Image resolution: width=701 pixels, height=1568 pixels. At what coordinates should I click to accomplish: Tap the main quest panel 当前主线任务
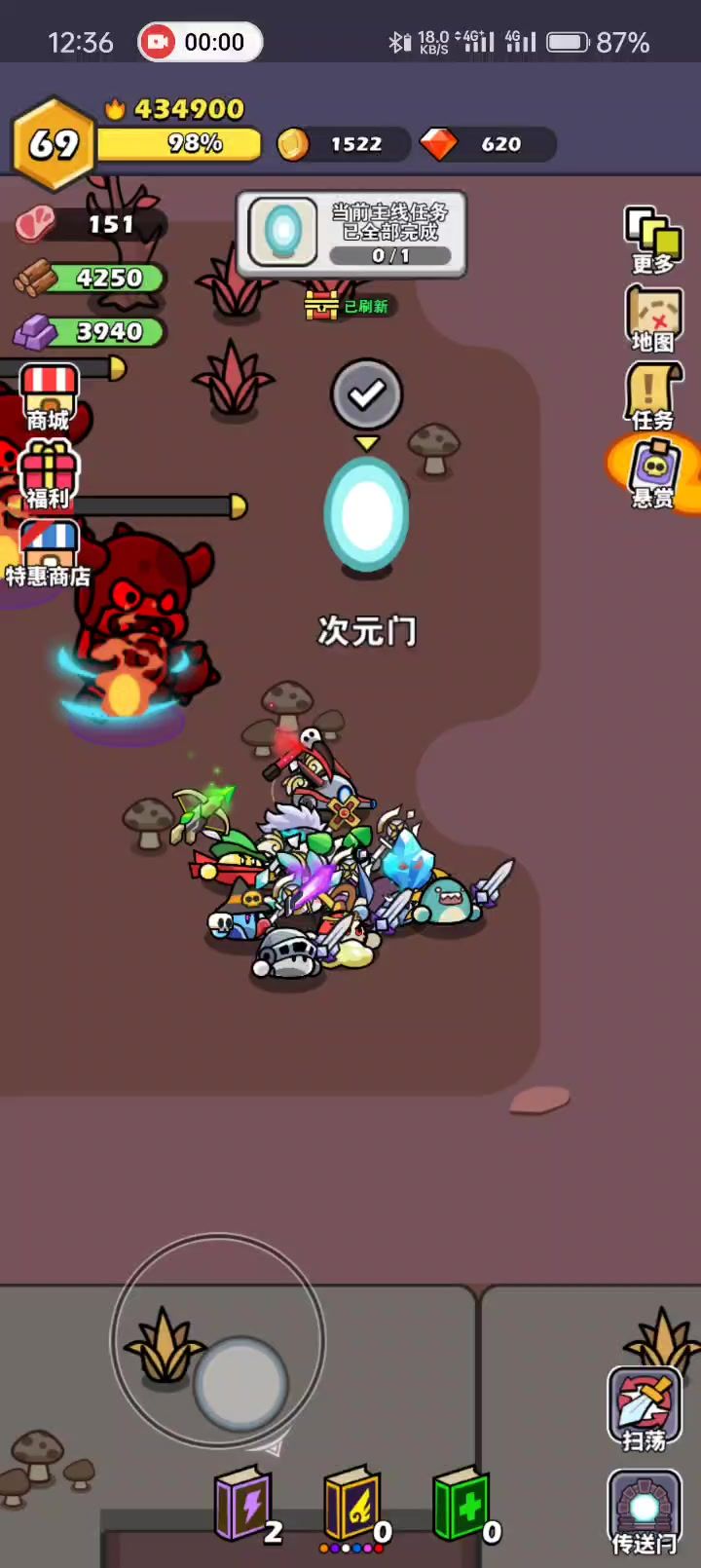pos(351,234)
